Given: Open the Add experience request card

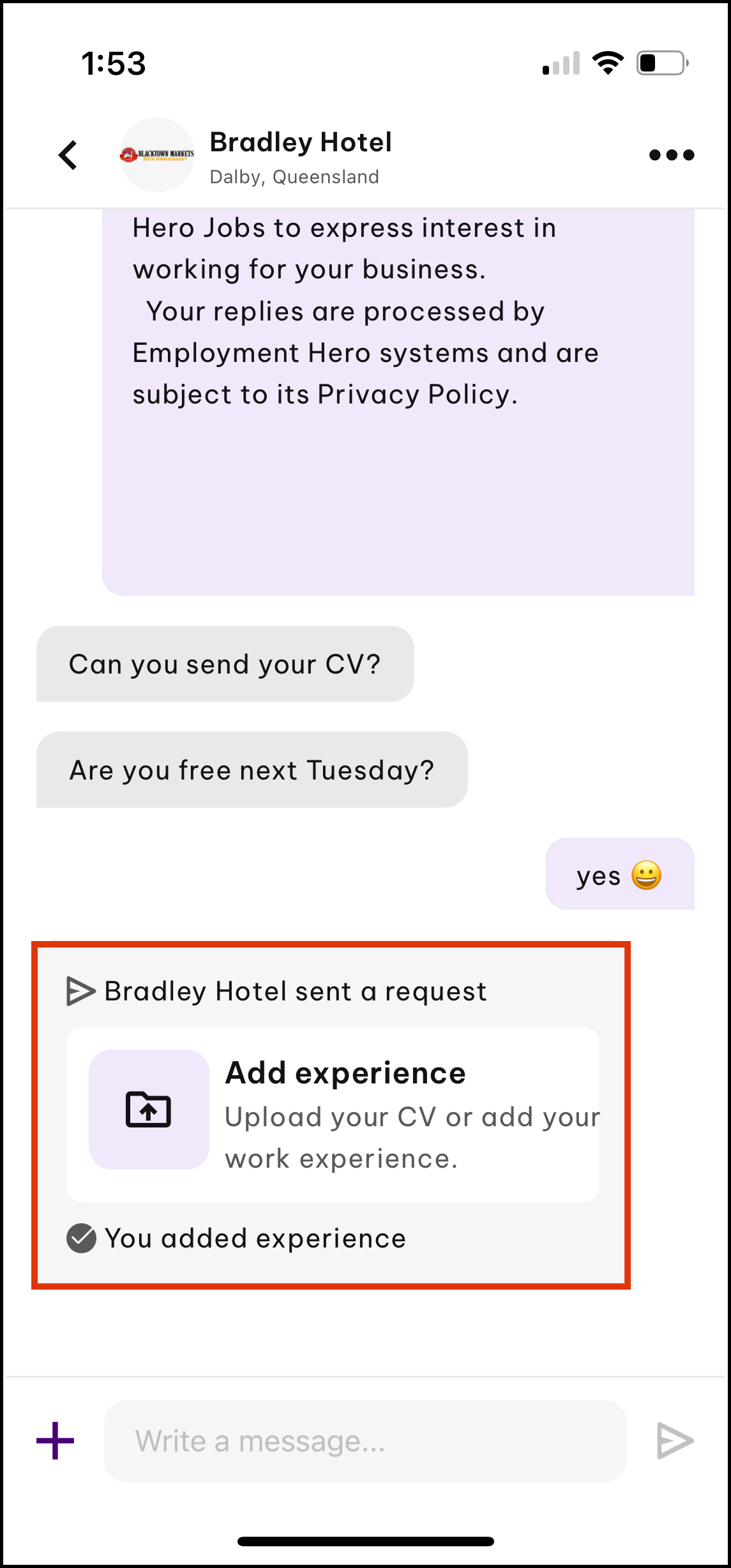Looking at the screenshot, I should pyautogui.click(x=333, y=1114).
